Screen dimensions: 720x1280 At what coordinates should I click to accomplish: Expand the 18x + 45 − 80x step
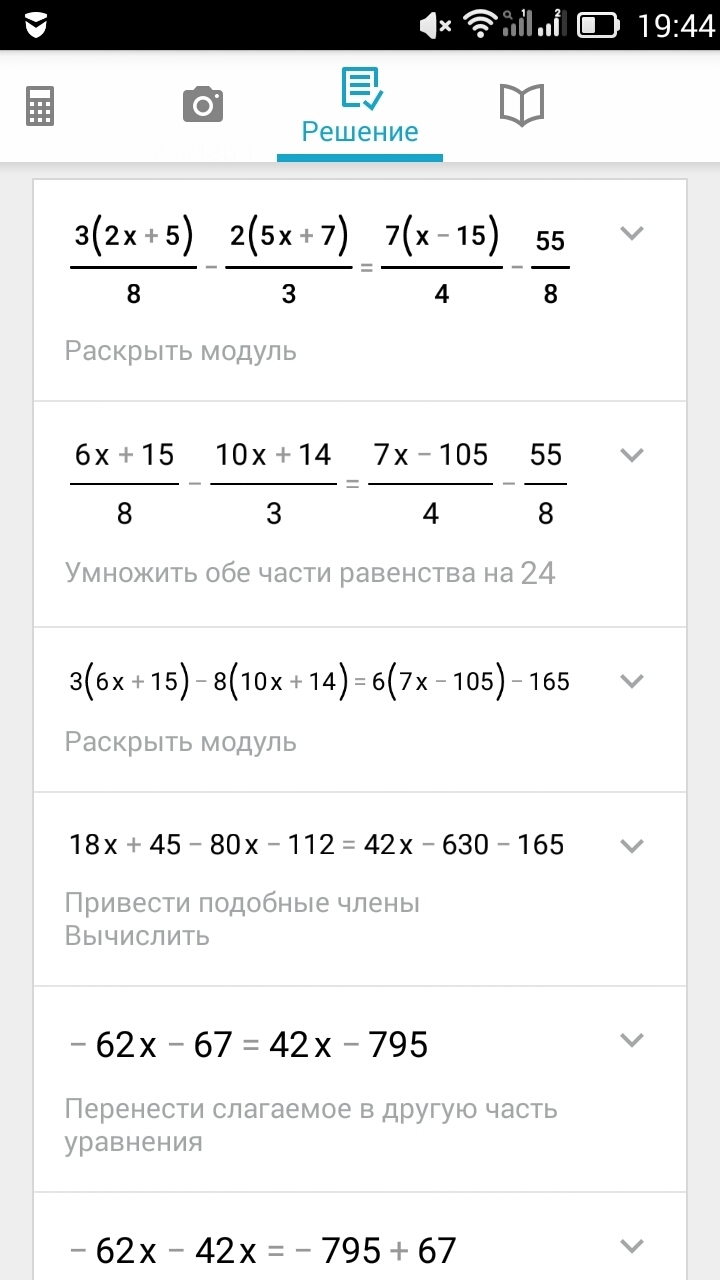[x=631, y=845]
